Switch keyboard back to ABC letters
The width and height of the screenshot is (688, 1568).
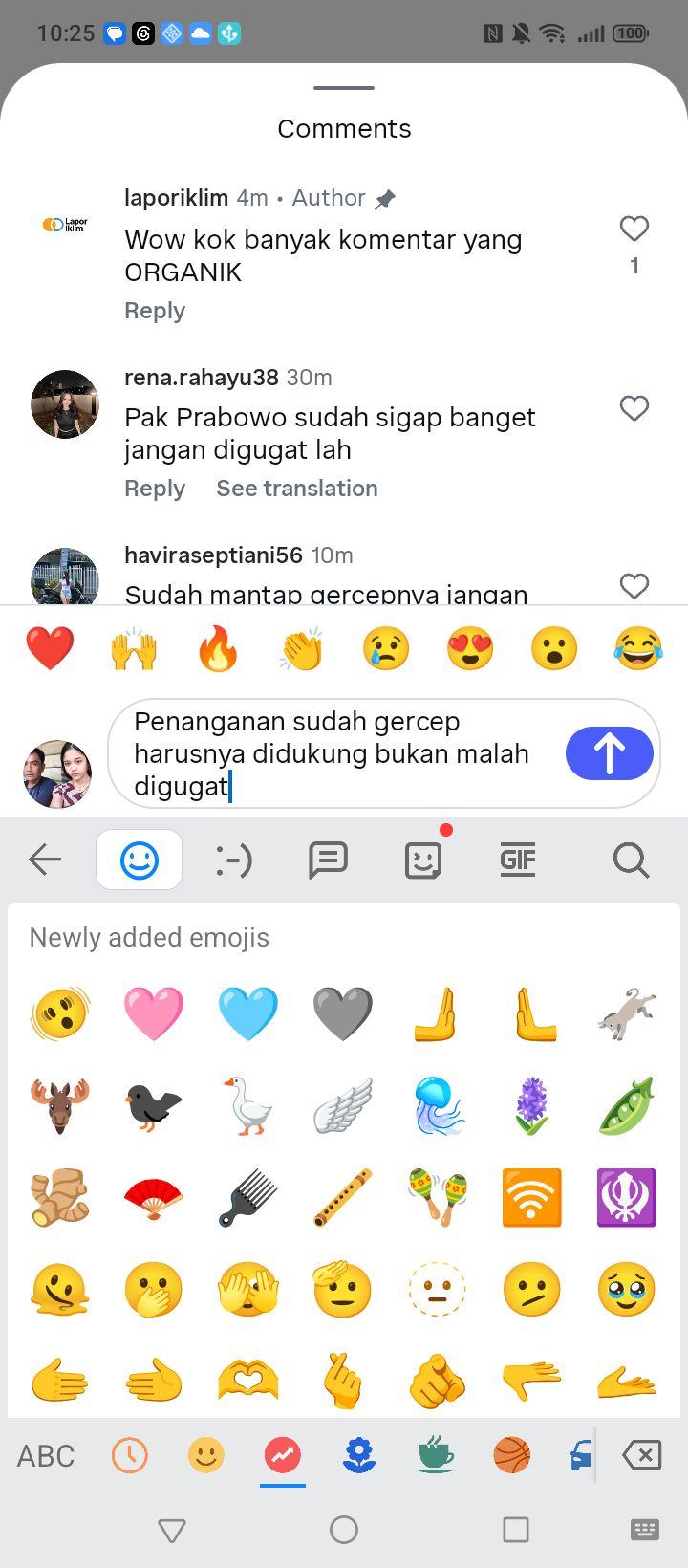(46, 1456)
